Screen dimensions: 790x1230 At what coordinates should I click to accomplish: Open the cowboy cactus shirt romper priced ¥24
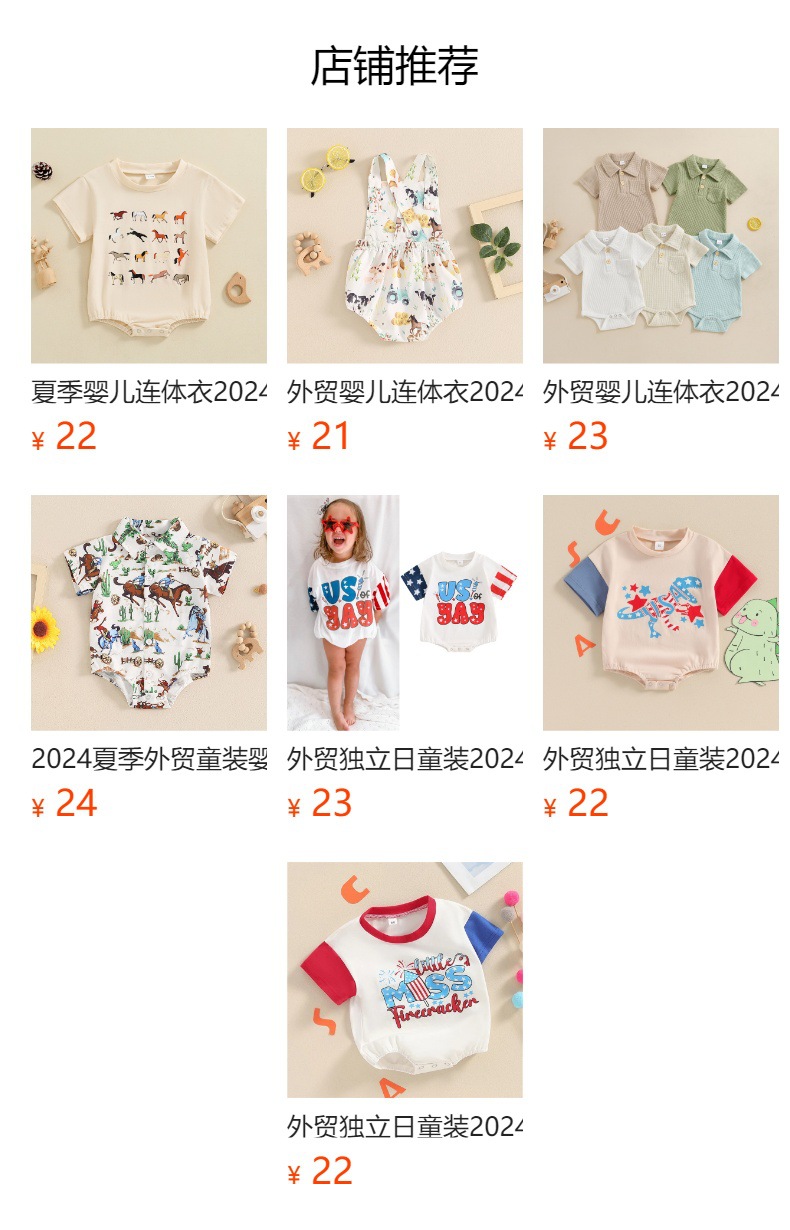pos(148,612)
